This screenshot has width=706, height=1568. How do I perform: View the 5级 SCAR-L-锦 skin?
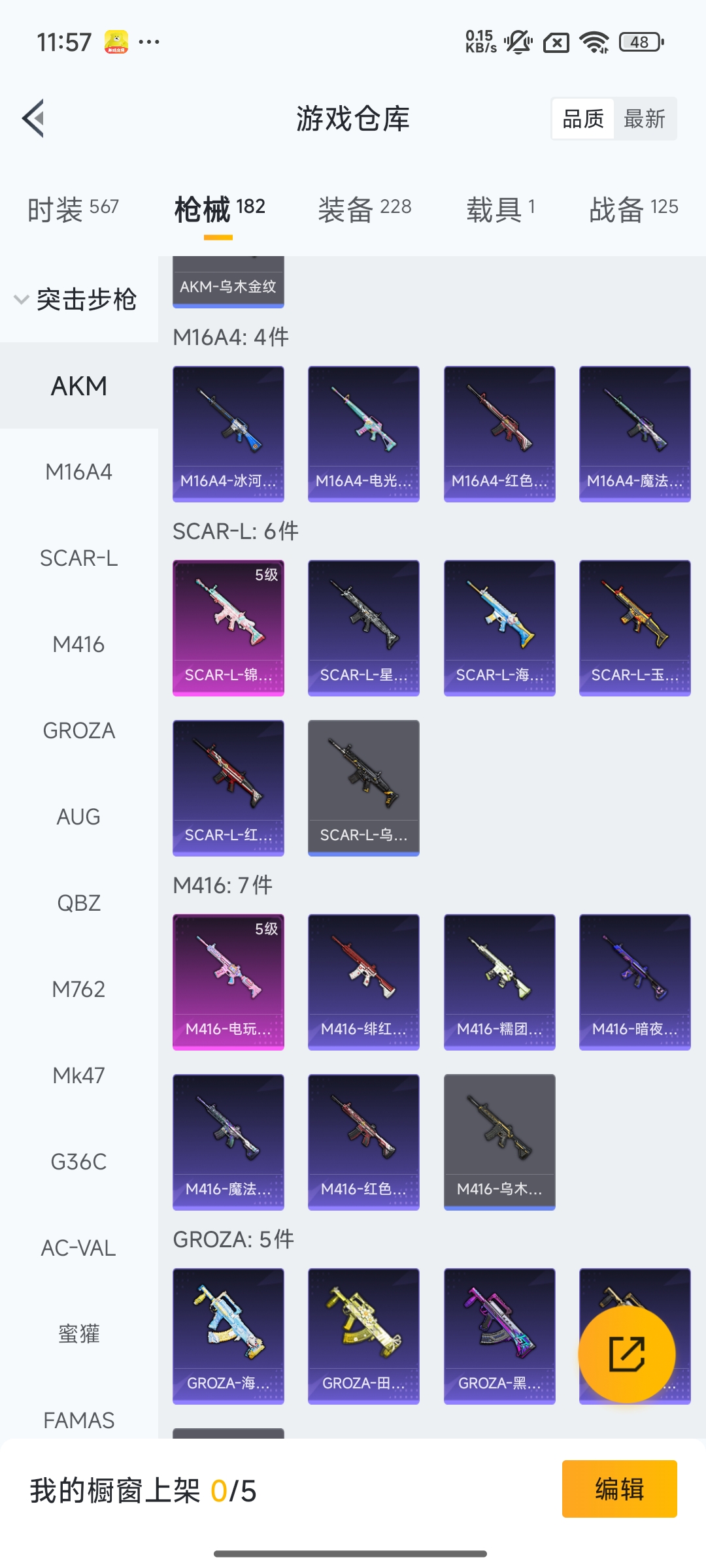coord(228,628)
